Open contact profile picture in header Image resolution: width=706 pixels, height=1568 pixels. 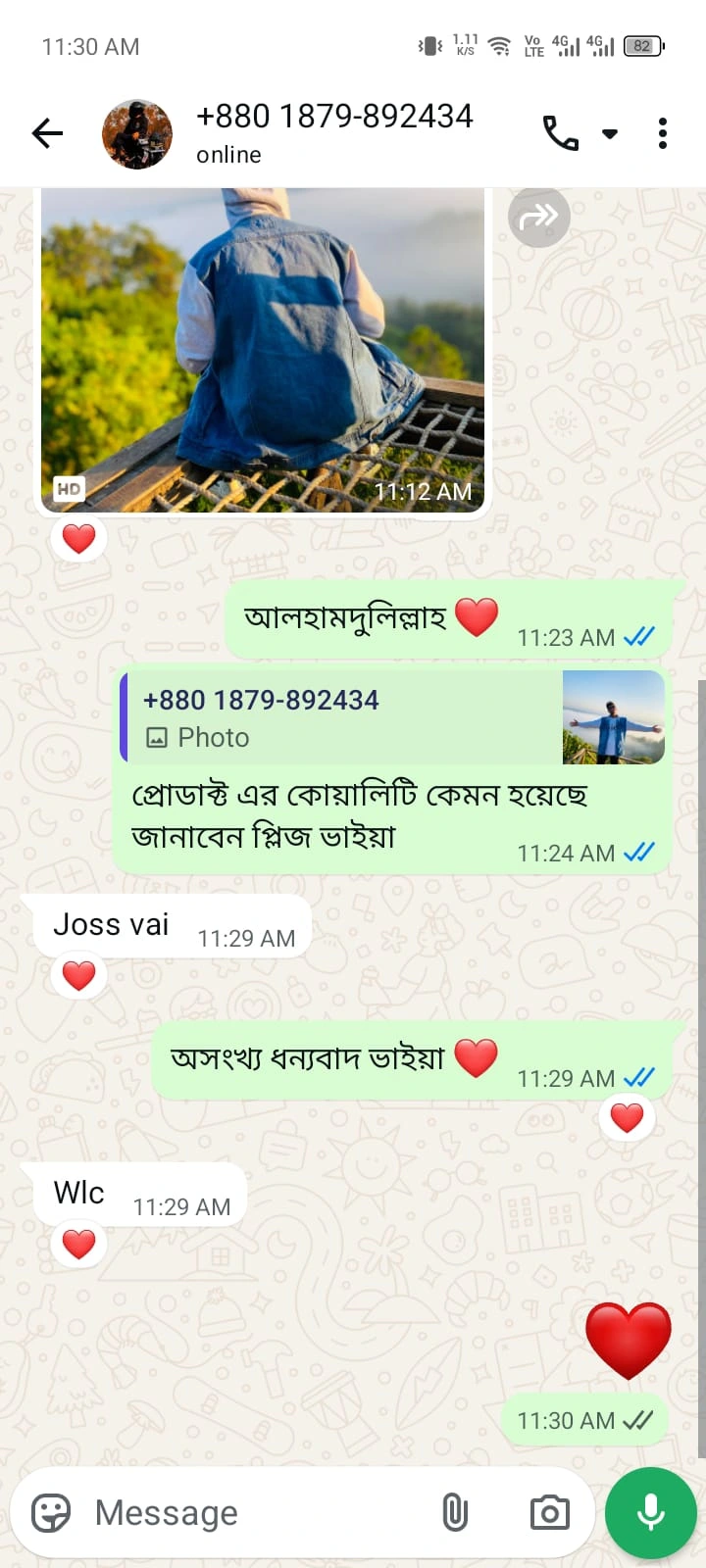click(137, 134)
